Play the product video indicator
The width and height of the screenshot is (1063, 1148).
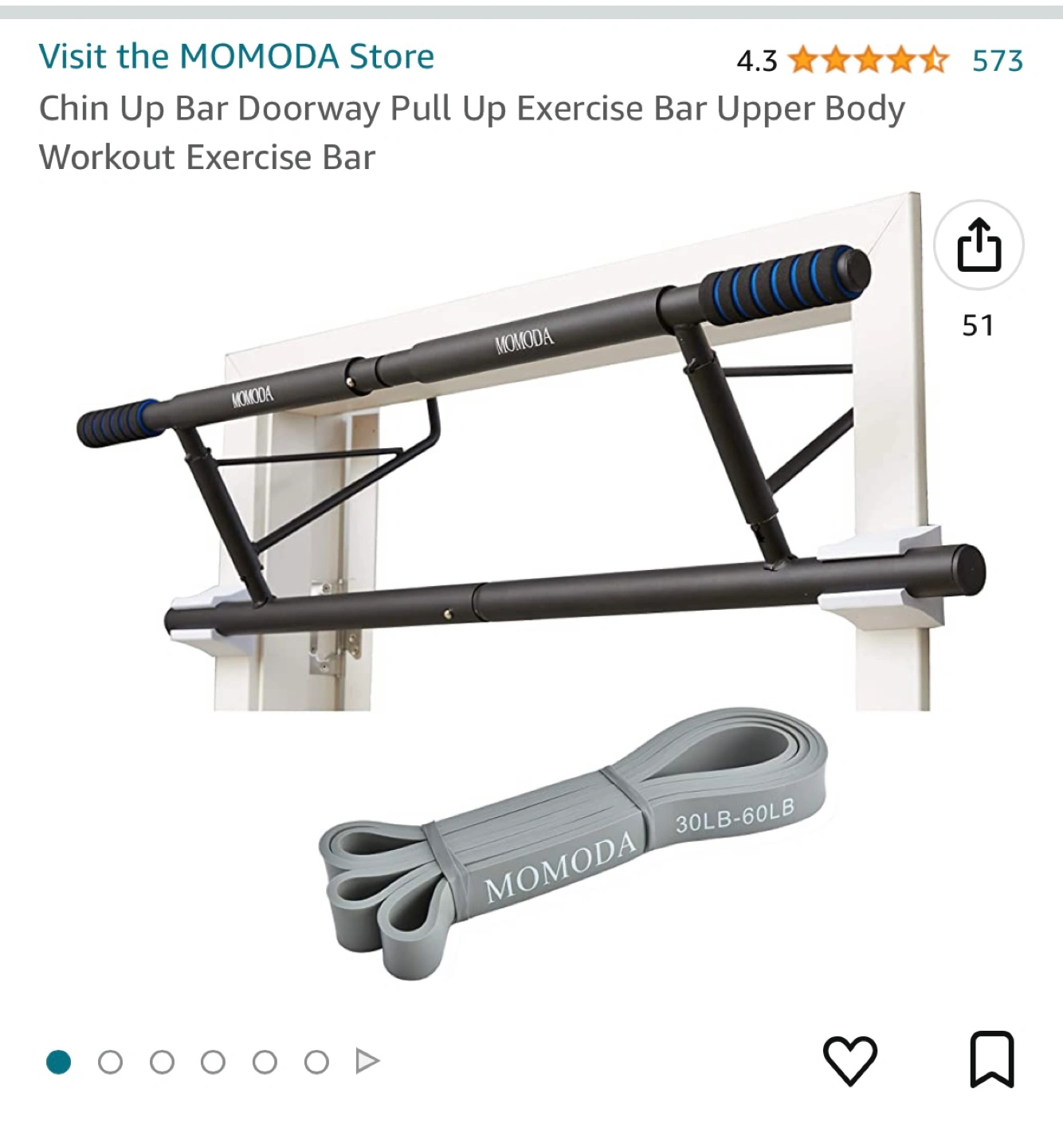pyautogui.click(x=367, y=1061)
